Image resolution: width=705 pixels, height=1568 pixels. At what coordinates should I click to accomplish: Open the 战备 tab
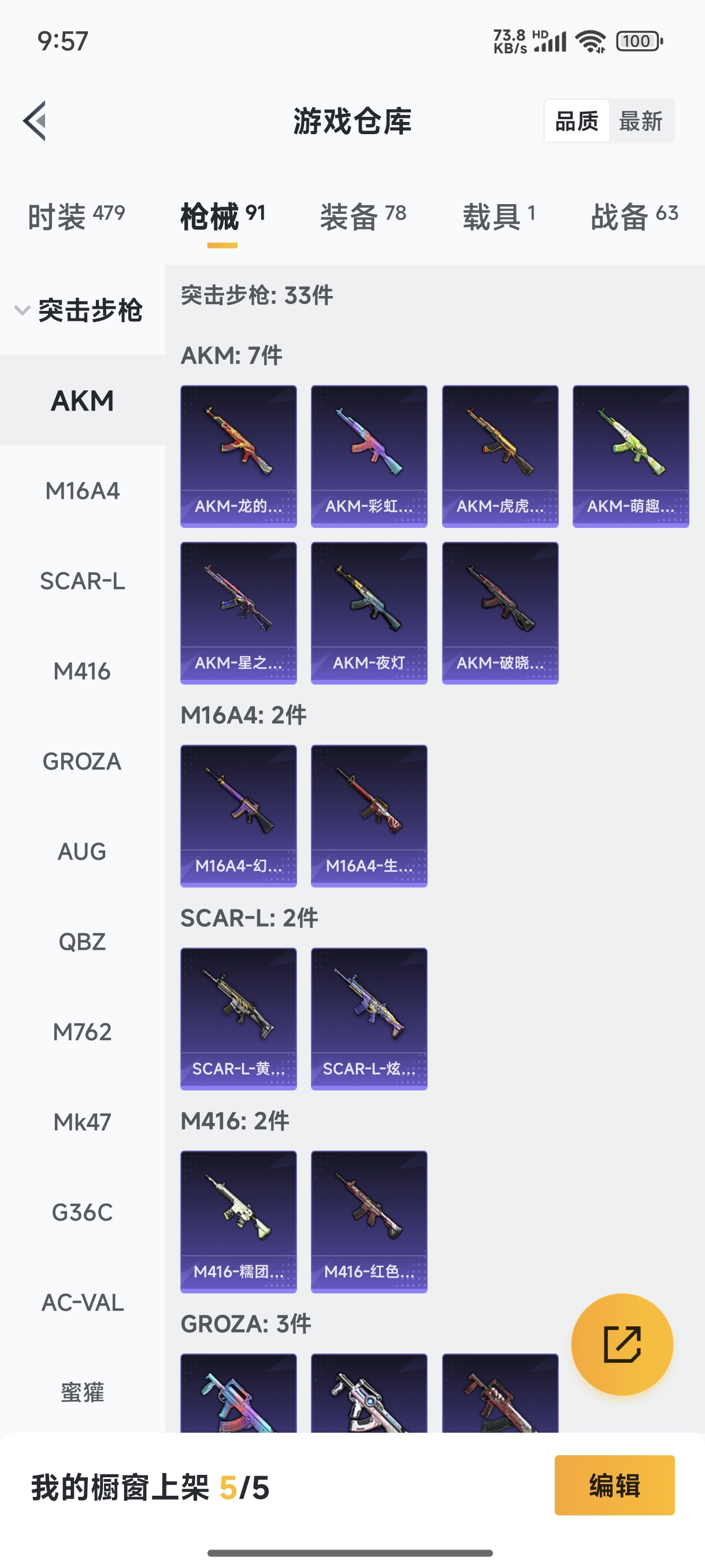point(634,217)
